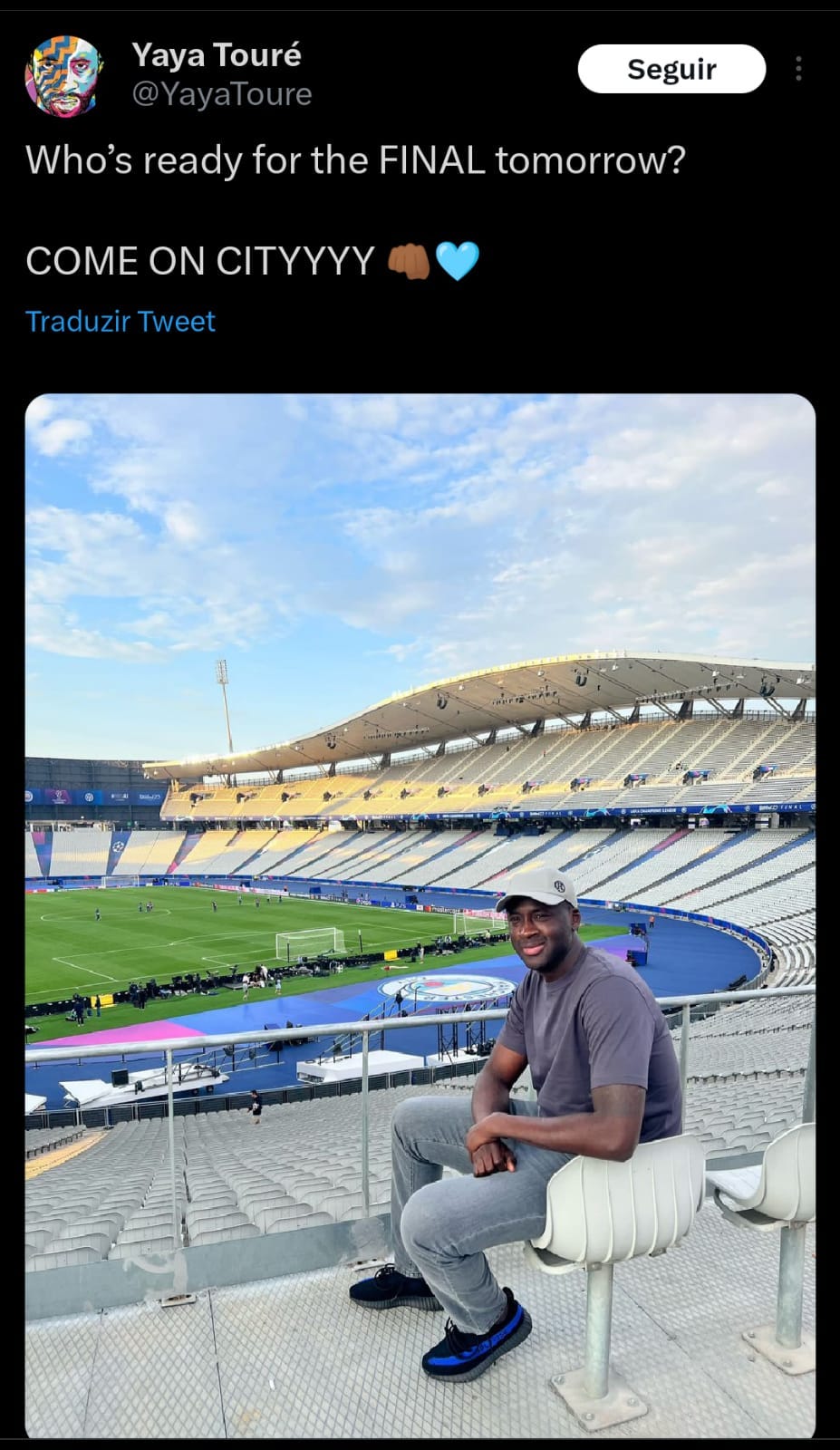Viewport: 840px width, 1450px height.
Task: Tap Traduzir Tweet link
Action: click(121, 321)
